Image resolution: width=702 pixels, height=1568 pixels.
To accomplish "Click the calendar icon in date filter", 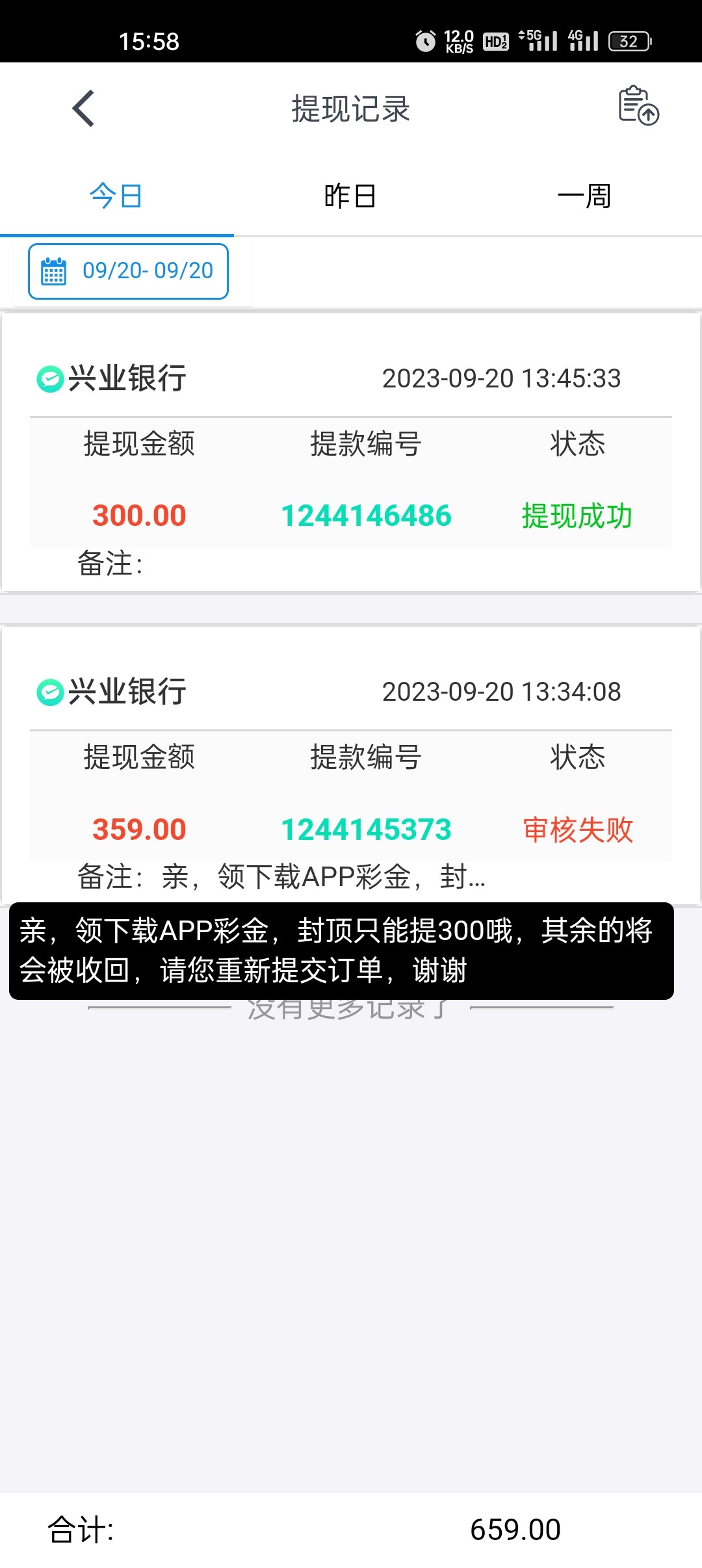I will coord(53,271).
